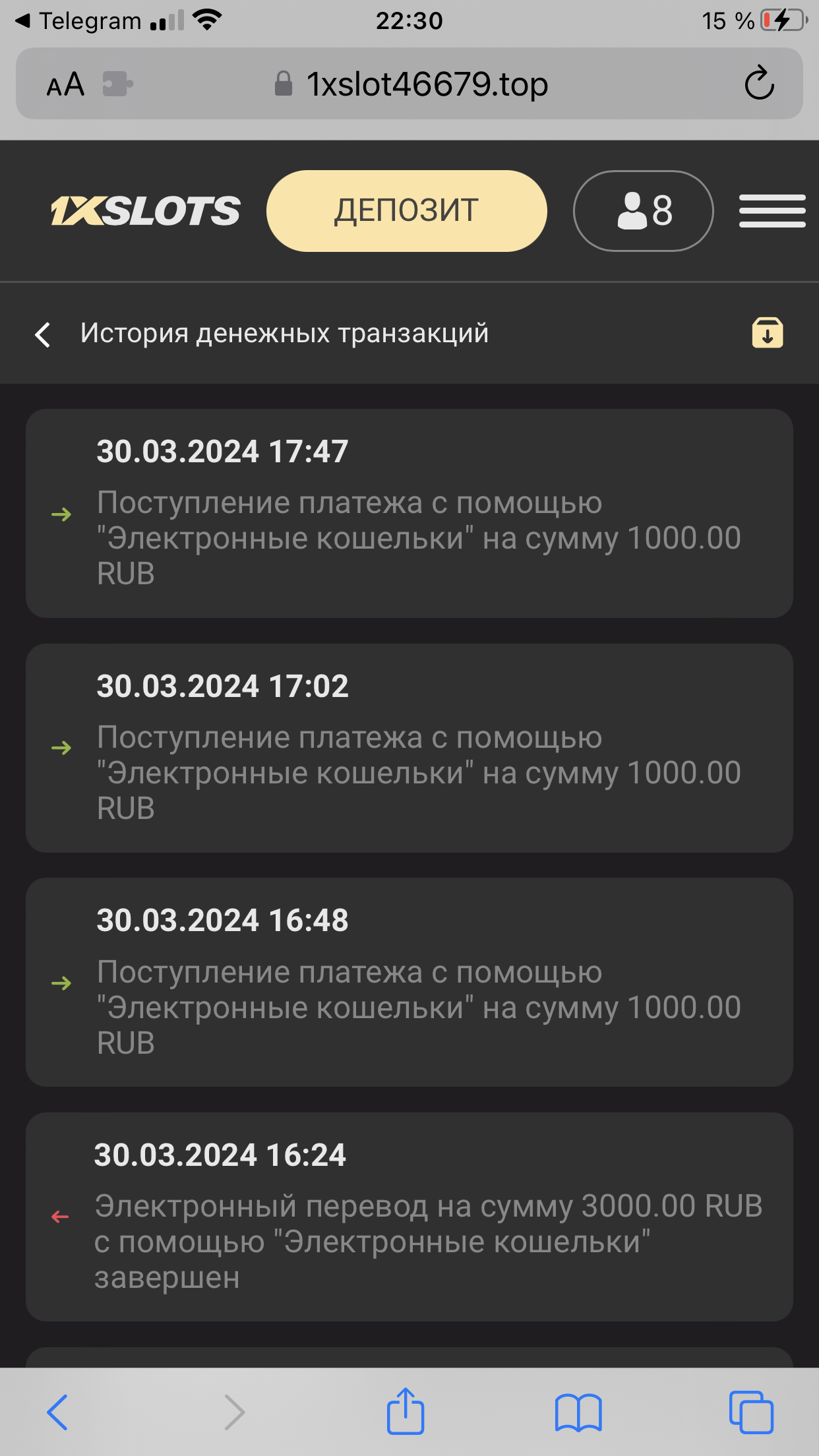This screenshot has height=1456, width=819.
Task: Open the Safari share sheet
Action: point(405,1412)
